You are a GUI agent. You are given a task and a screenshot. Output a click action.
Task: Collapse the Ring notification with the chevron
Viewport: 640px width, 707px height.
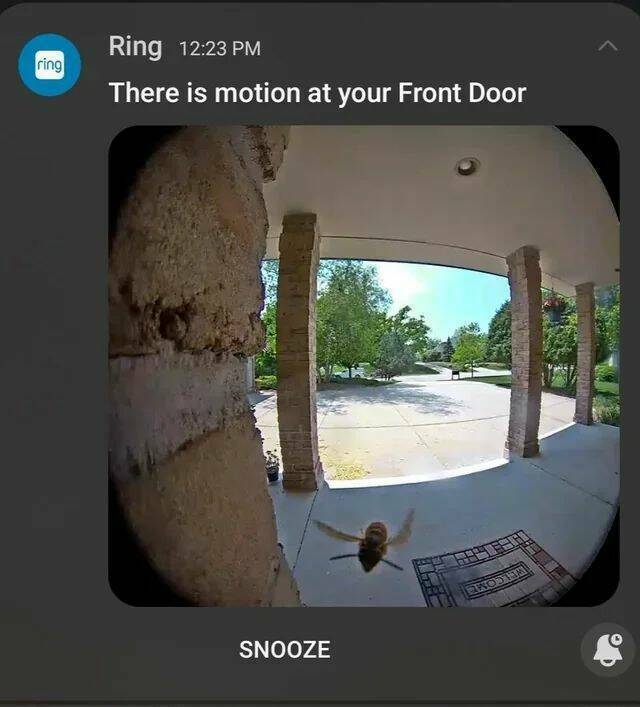607,46
